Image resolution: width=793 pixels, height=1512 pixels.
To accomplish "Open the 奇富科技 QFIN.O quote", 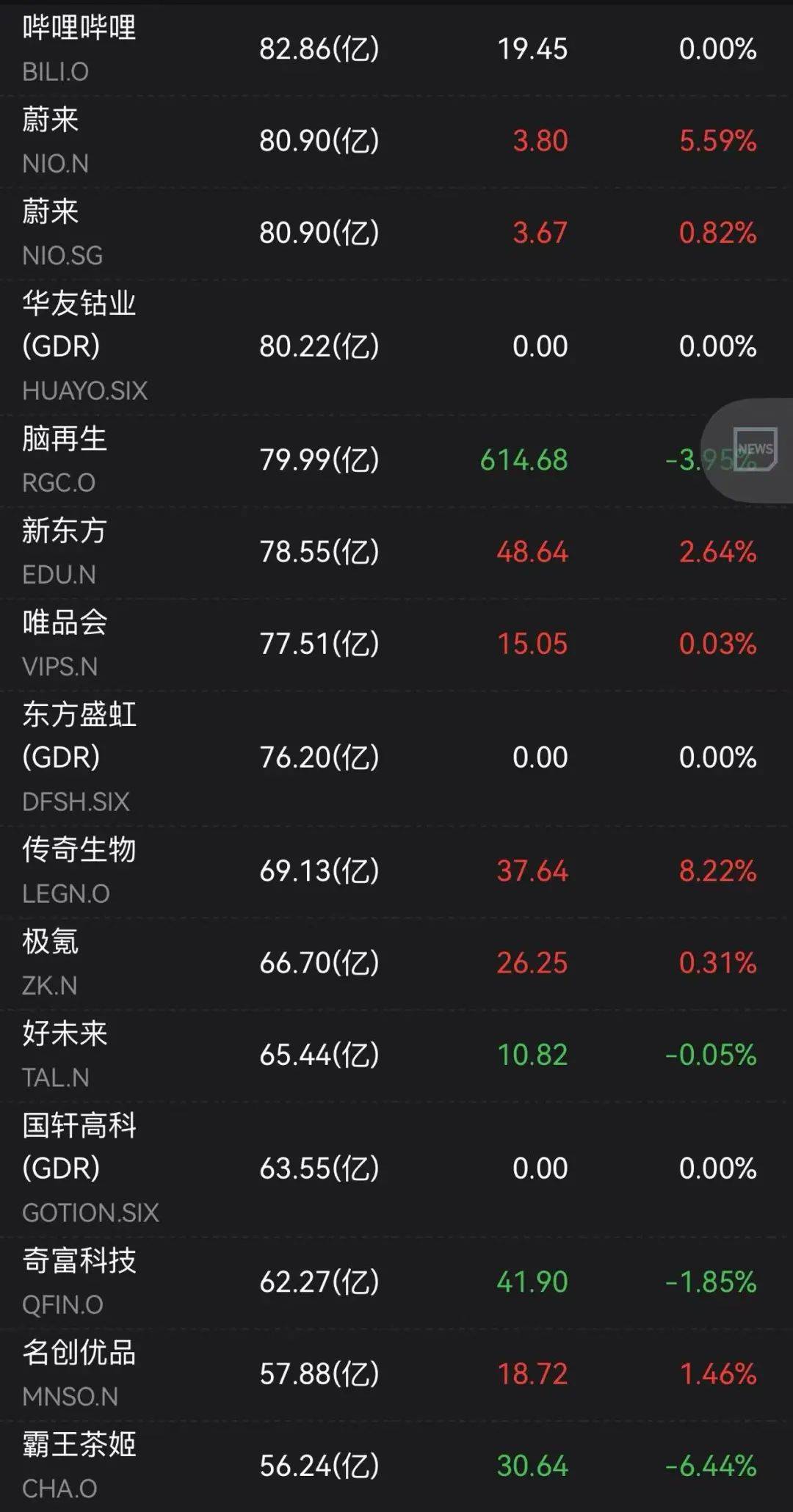I will [x=396, y=1282].
